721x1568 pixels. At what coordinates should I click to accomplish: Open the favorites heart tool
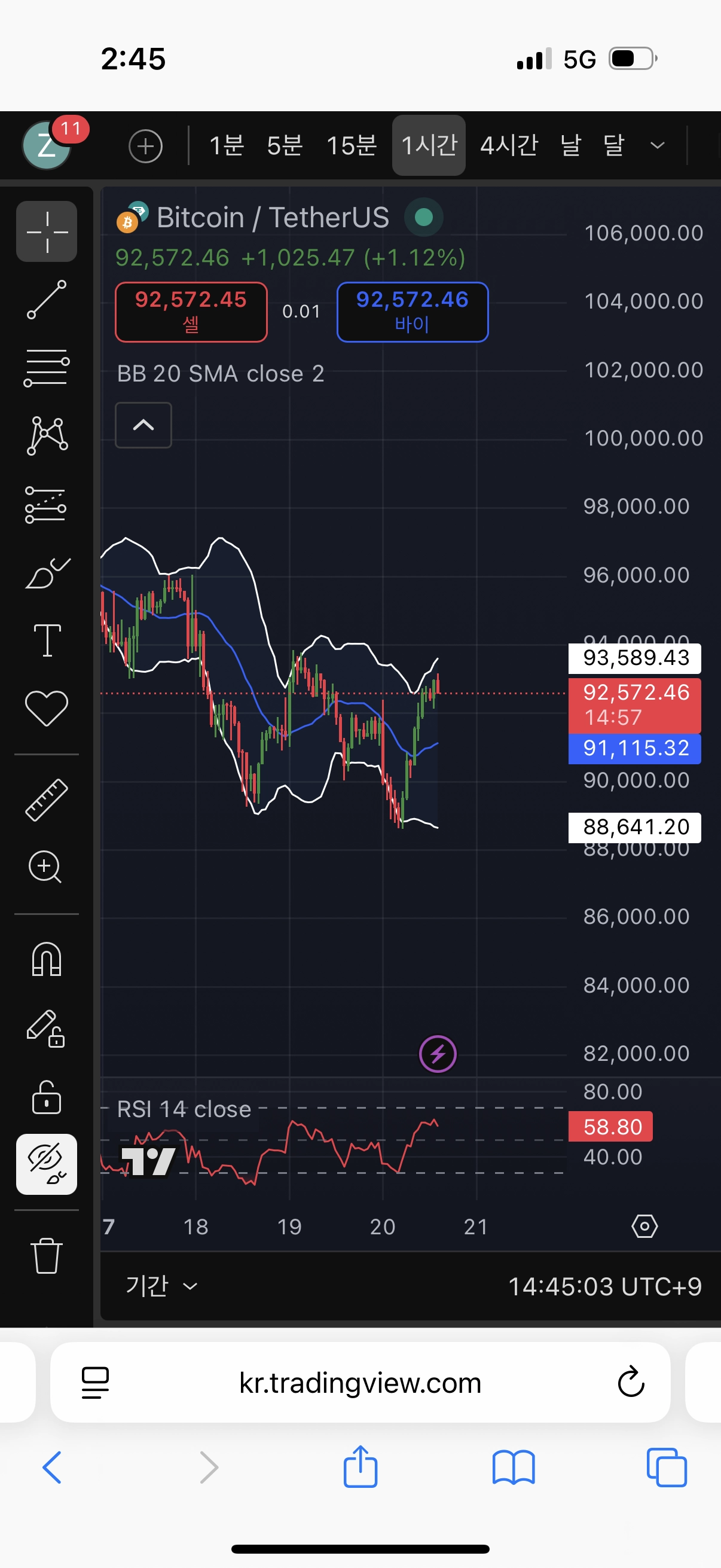pos(47,709)
